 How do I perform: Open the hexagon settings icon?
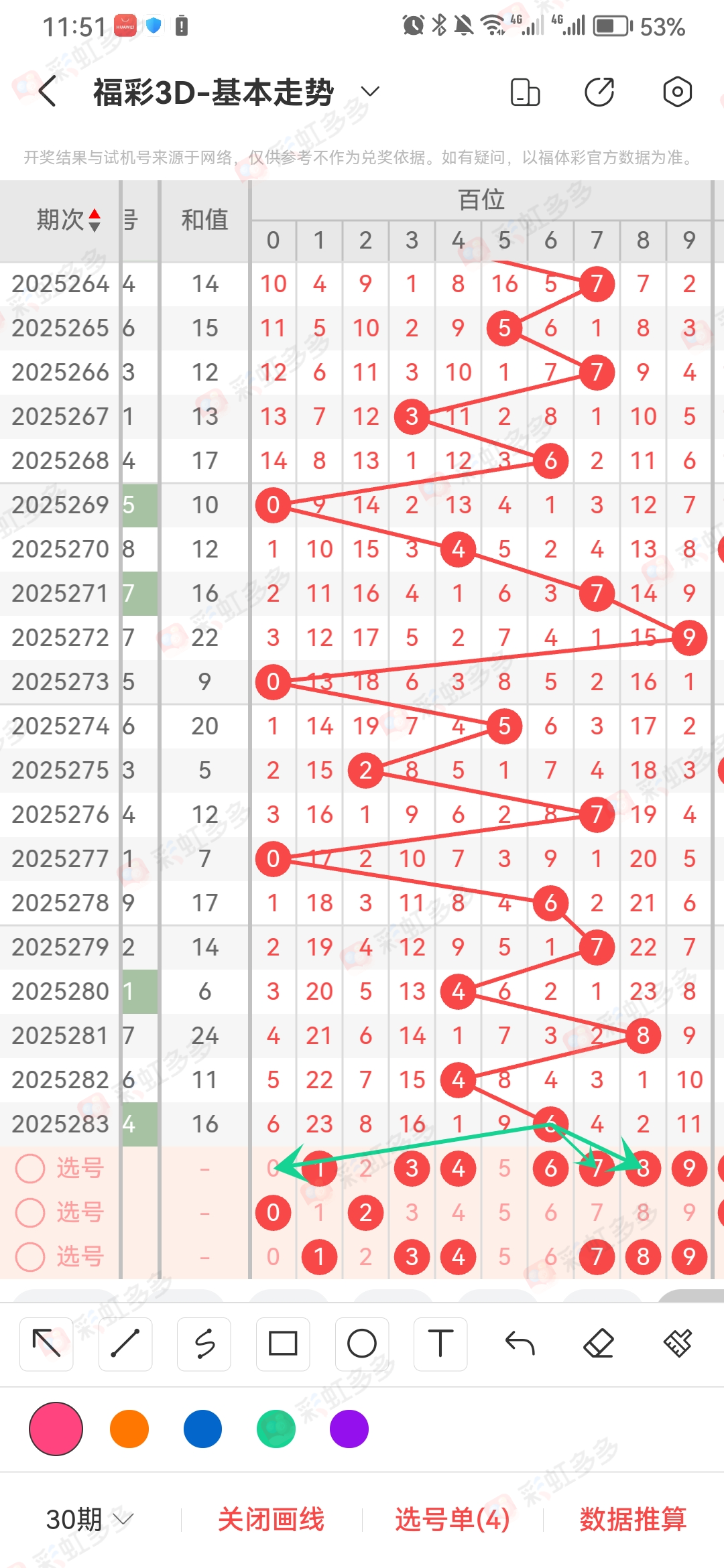click(677, 92)
